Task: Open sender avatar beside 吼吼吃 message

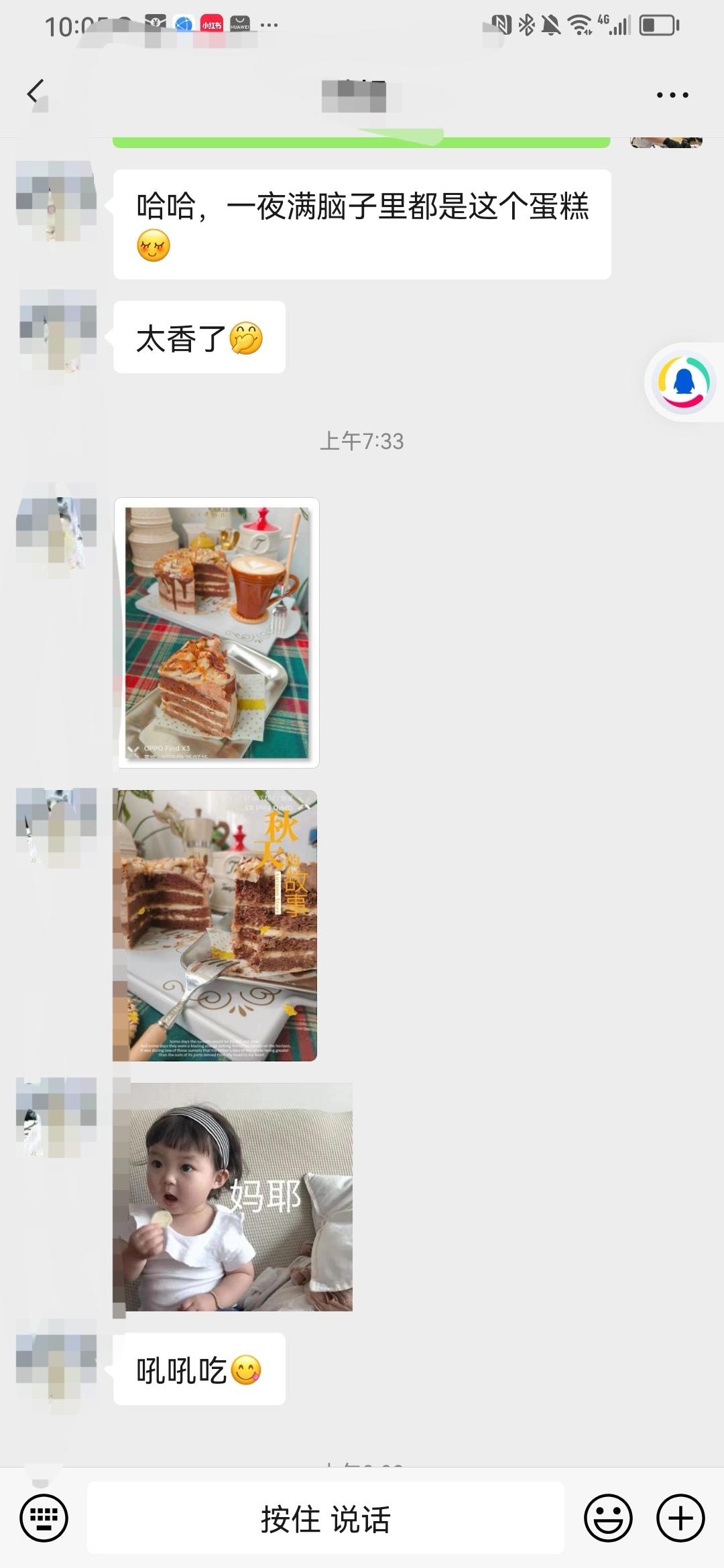Action: pyautogui.click(x=56, y=1360)
